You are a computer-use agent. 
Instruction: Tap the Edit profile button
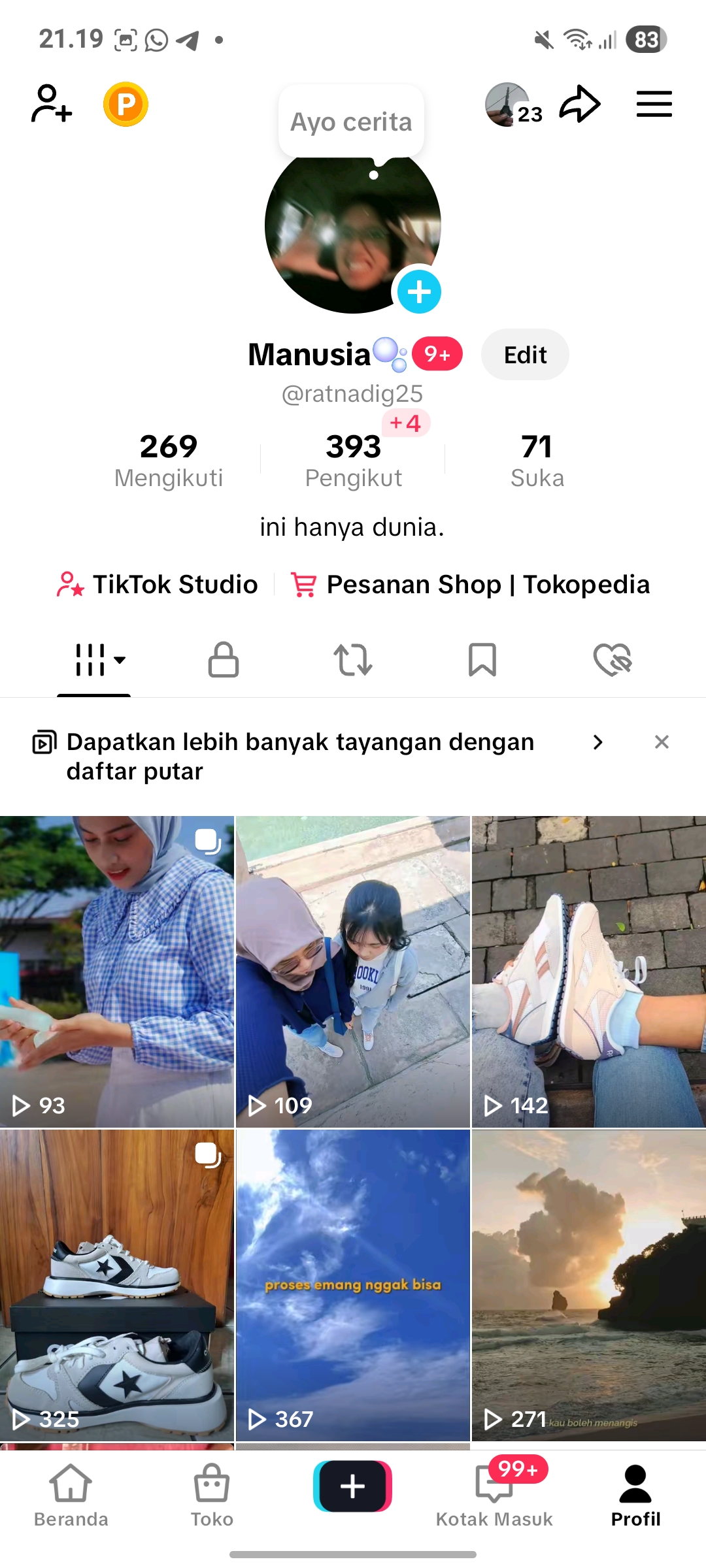click(525, 355)
